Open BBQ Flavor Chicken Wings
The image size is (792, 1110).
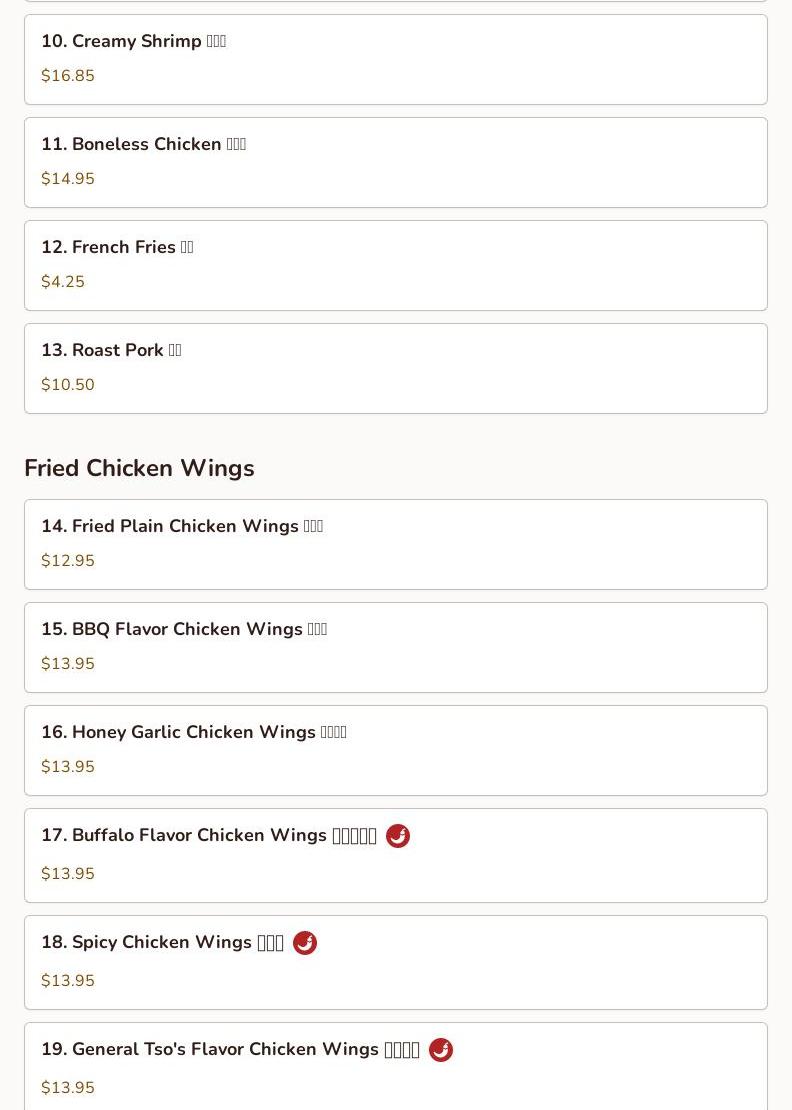[x=395, y=647]
